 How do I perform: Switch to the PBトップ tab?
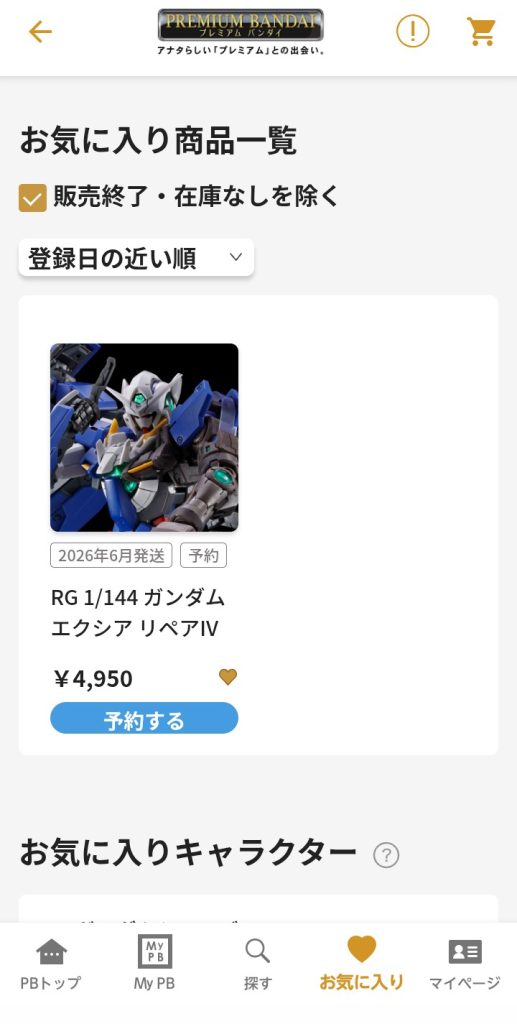click(x=51, y=965)
